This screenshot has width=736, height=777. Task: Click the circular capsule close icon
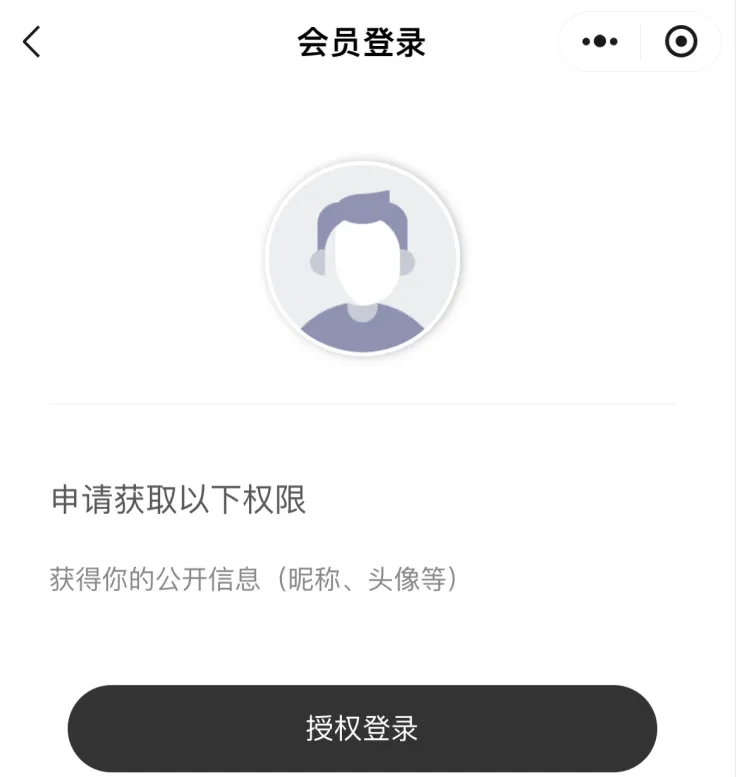point(681,42)
